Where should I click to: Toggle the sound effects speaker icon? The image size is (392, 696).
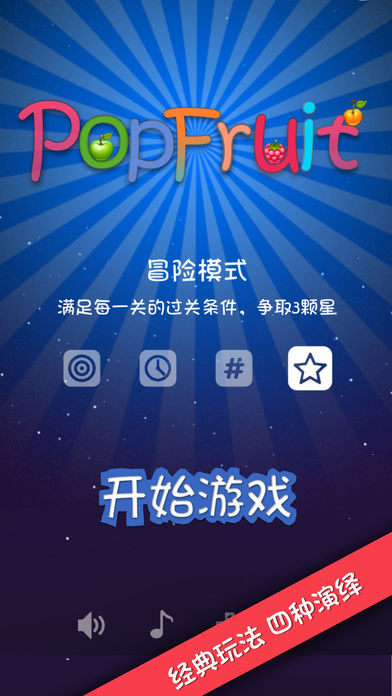coord(91,626)
